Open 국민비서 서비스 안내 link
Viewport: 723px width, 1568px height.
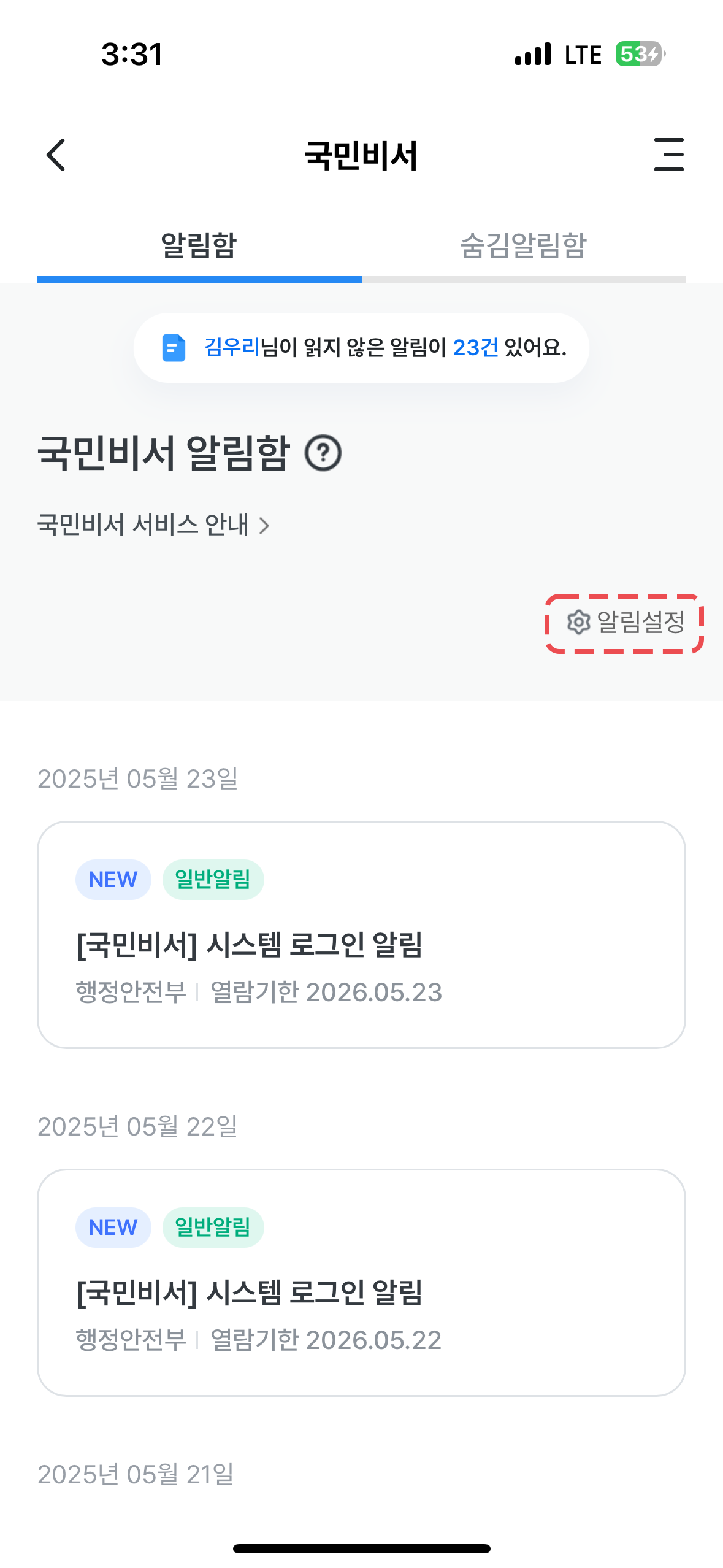tap(153, 525)
